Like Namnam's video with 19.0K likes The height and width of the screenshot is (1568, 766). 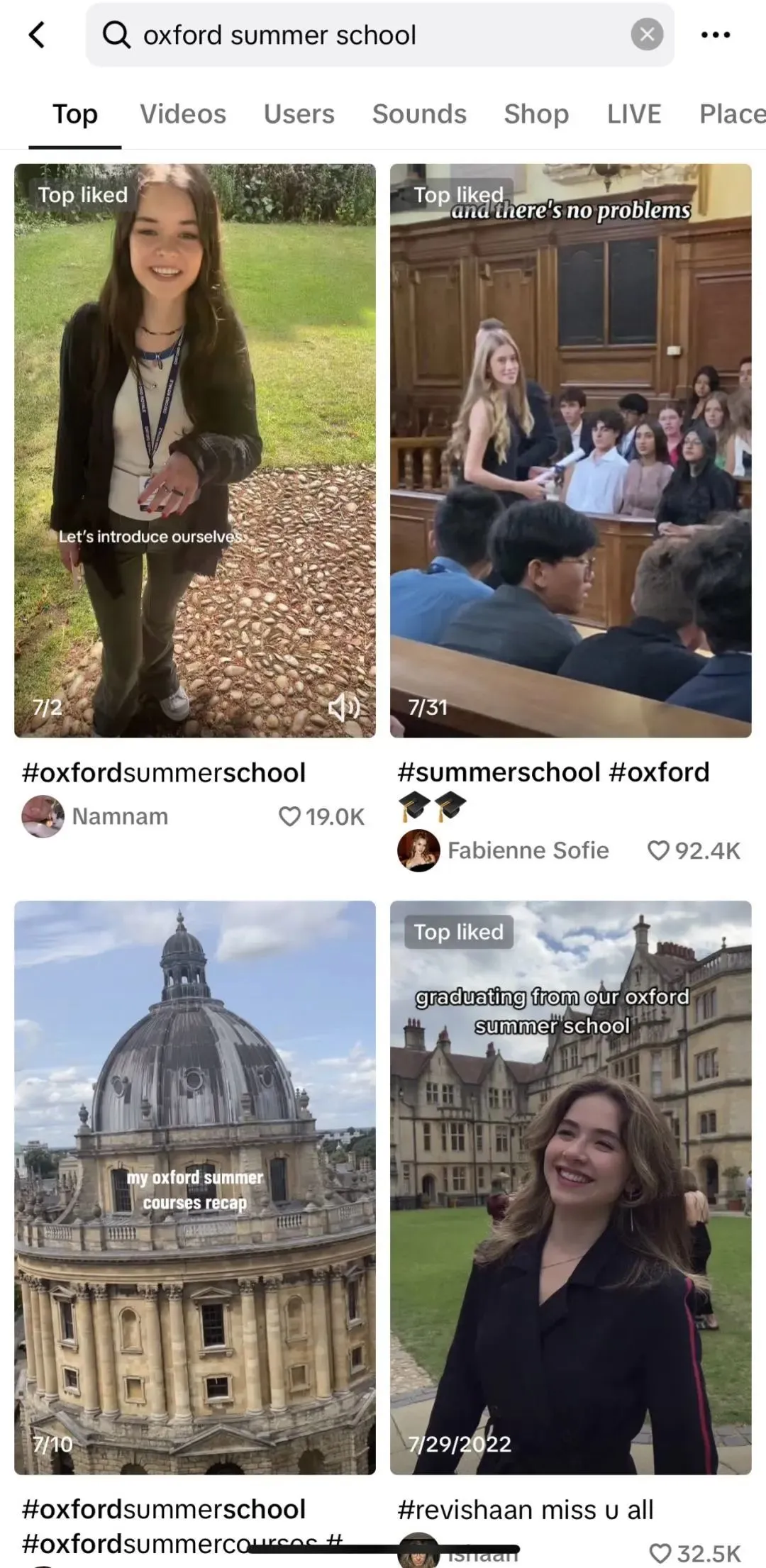pos(290,817)
